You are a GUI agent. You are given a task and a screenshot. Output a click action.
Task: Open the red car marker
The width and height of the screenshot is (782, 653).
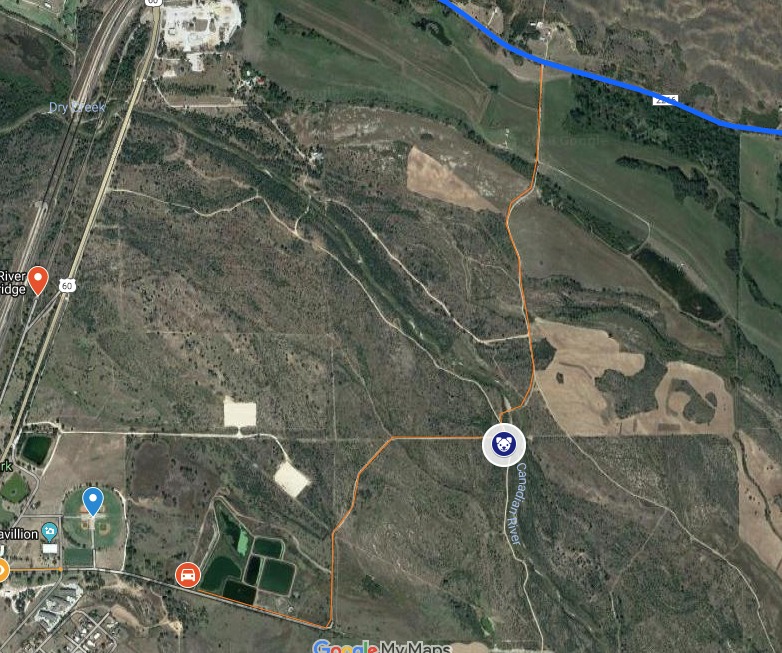tap(186, 575)
